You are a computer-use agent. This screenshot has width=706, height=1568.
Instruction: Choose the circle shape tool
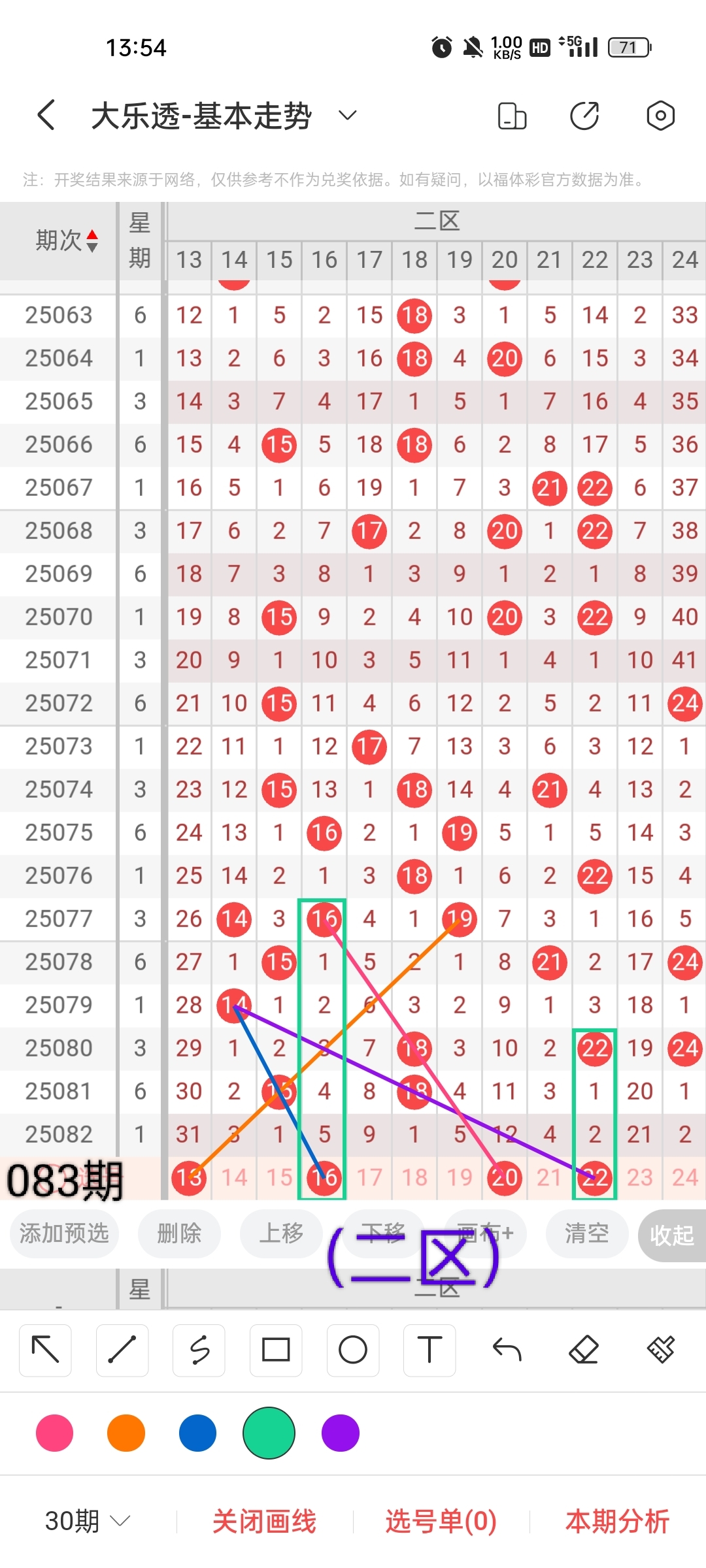353,1350
